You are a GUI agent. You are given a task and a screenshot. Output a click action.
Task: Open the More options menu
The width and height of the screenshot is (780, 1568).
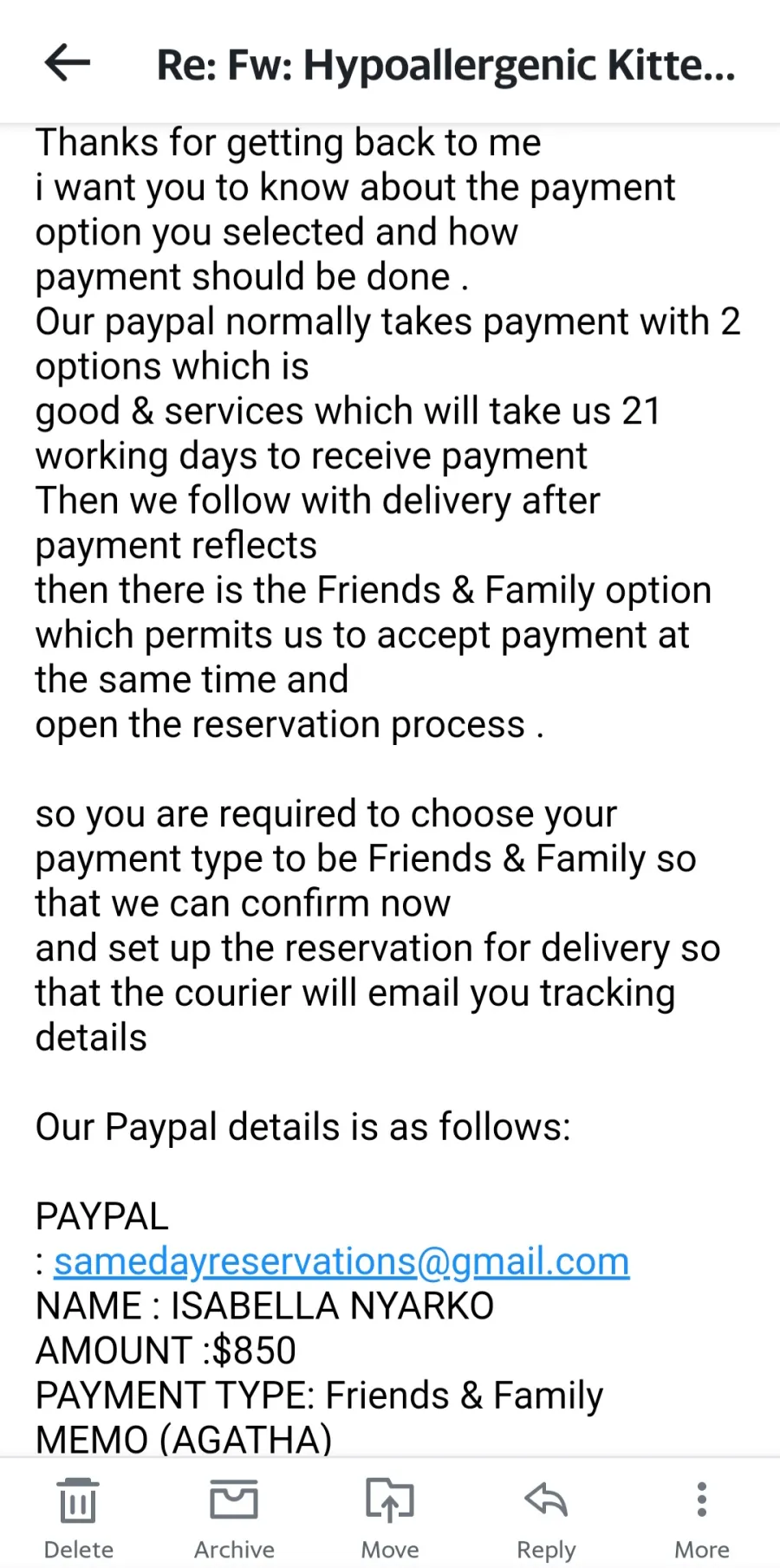702,1518
